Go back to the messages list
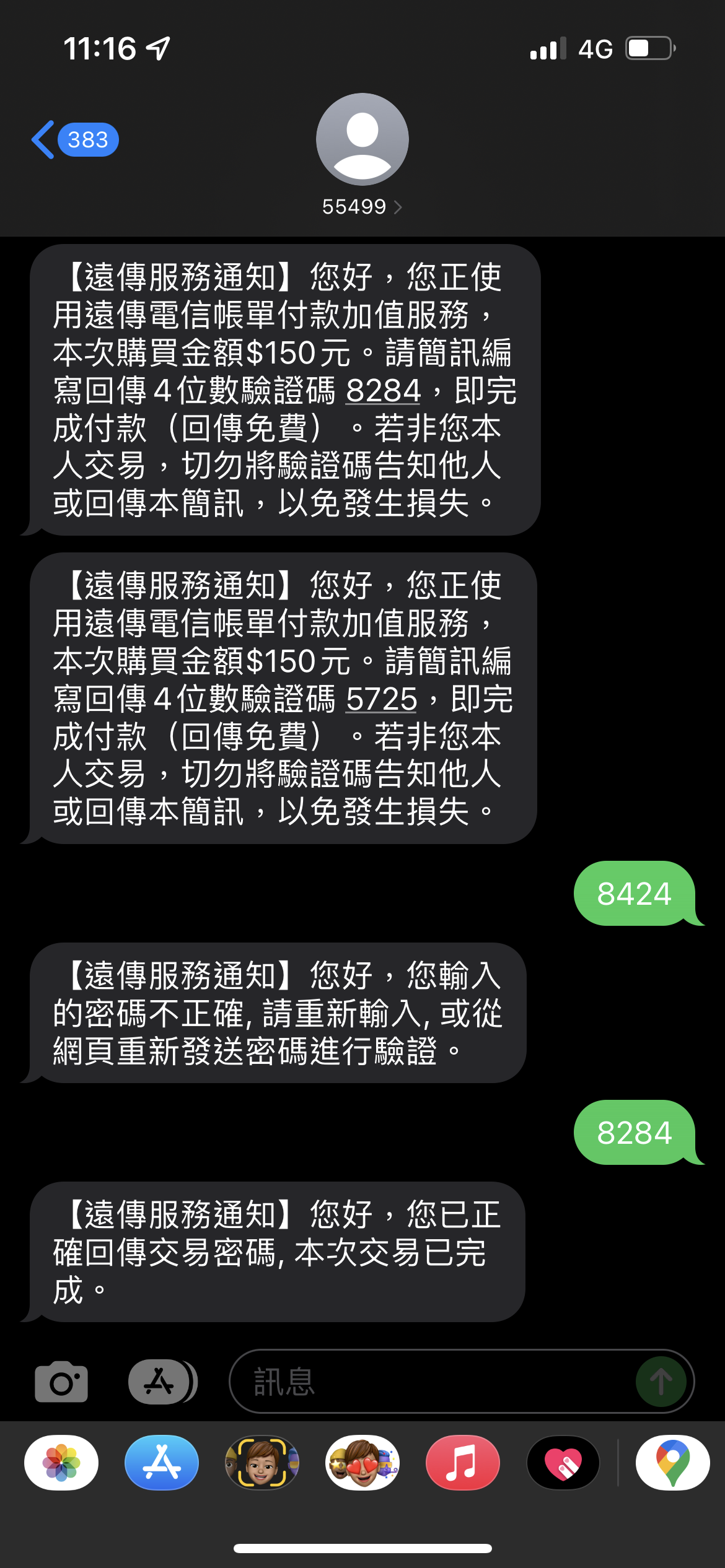This screenshot has height=1568, width=725. point(73,140)
